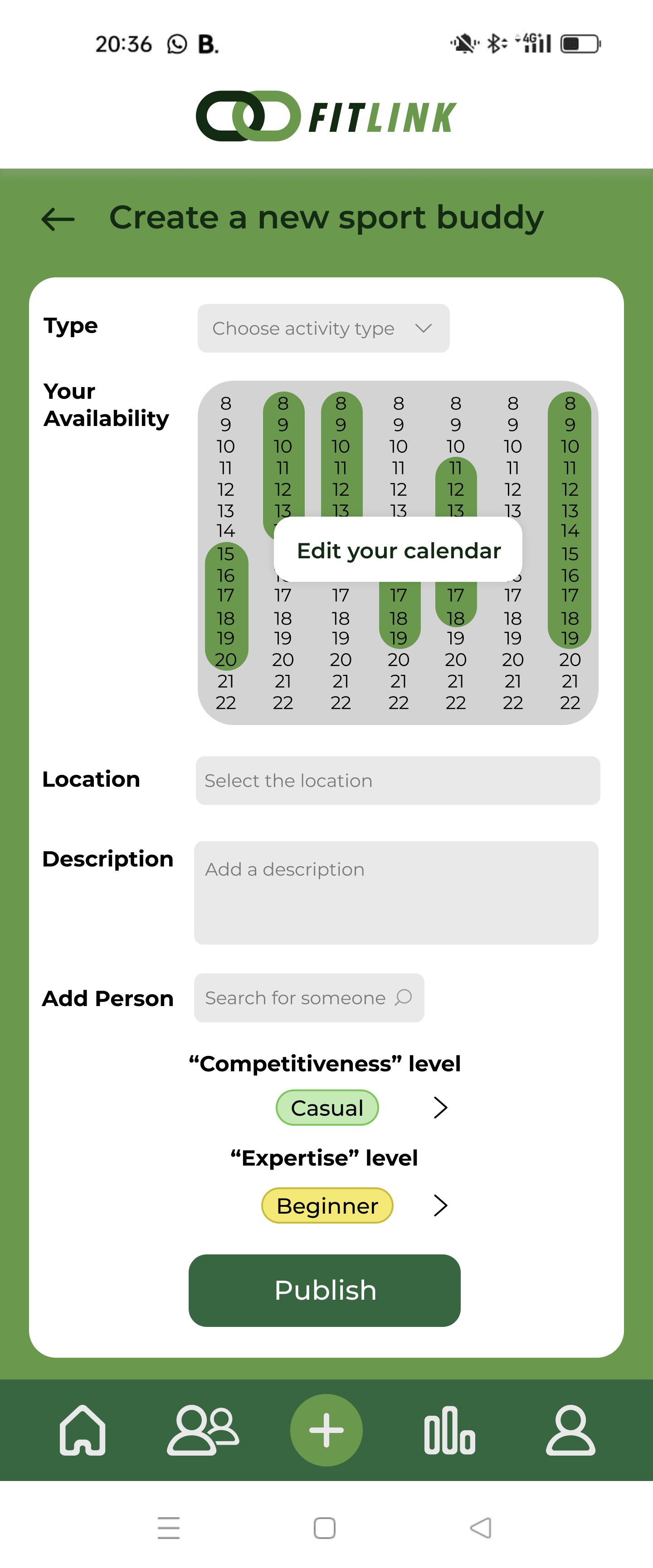
Task: Tap the plus create button
Action: (x=326, y=1430)
